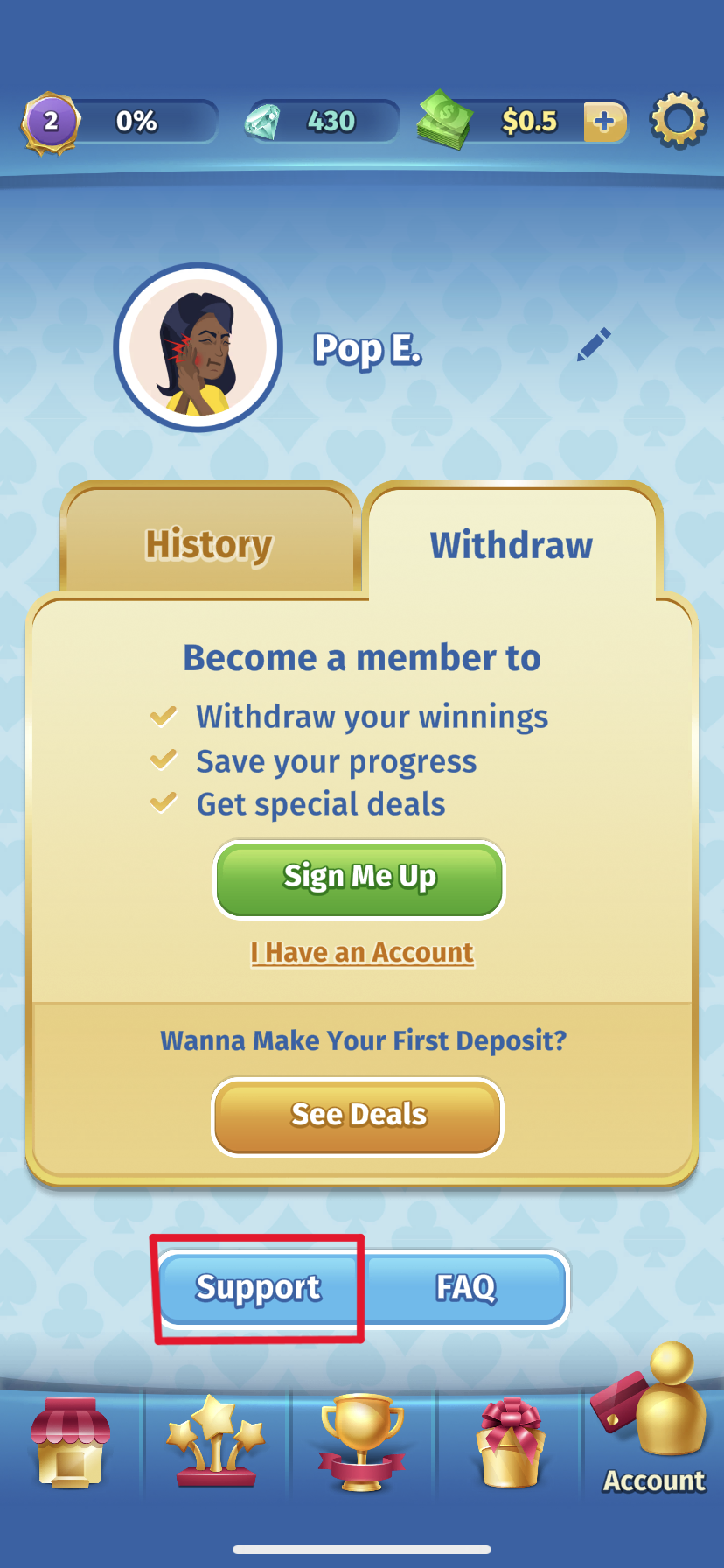Tap the profile avatar picture
This screenshot has width=724, height=1568.
coord(198,347)
